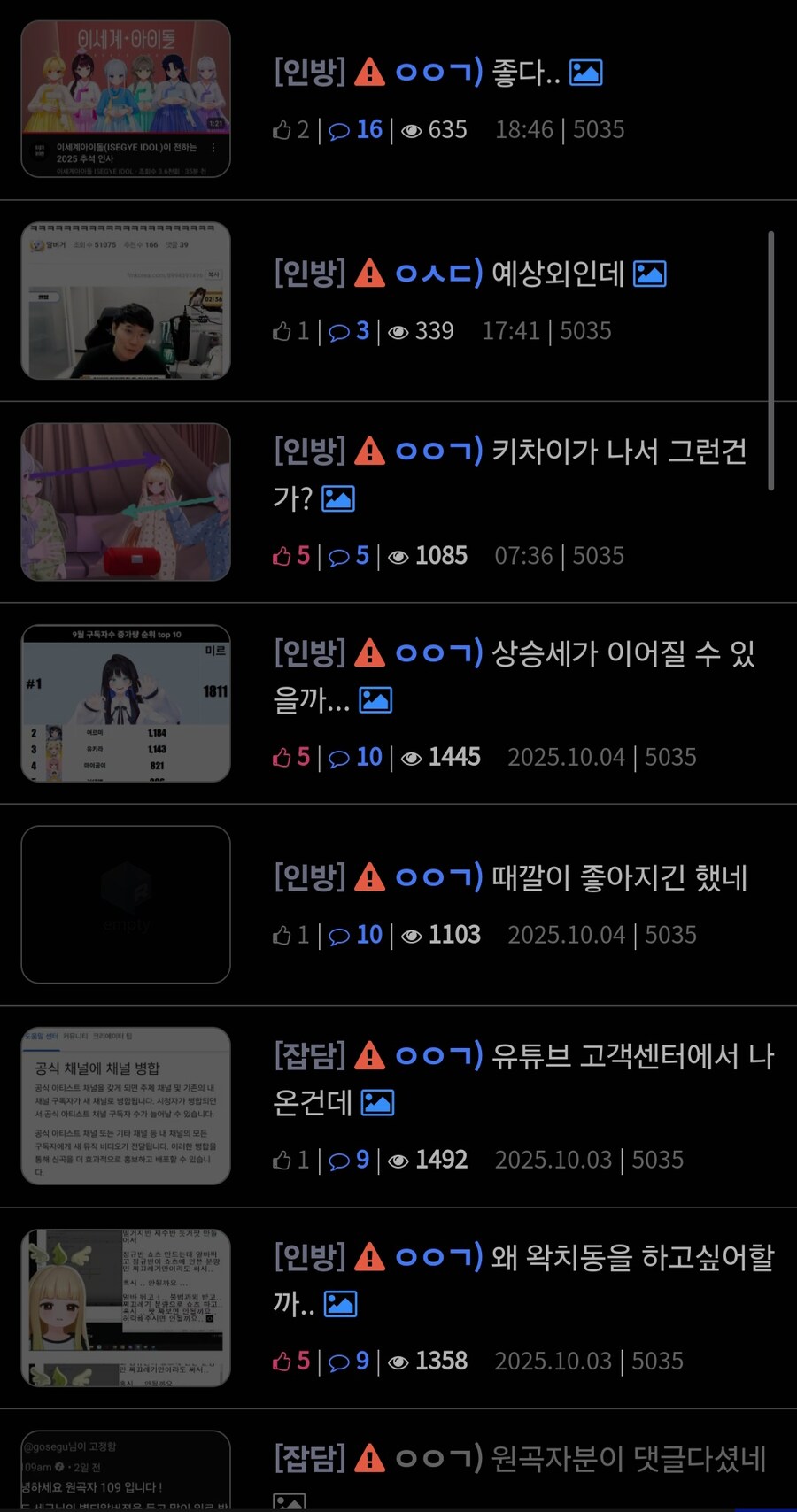797x1512 pixels.
Task: Click the warning icon on '때깔이 좋아지긴 했네'
Action: point(371,876)
